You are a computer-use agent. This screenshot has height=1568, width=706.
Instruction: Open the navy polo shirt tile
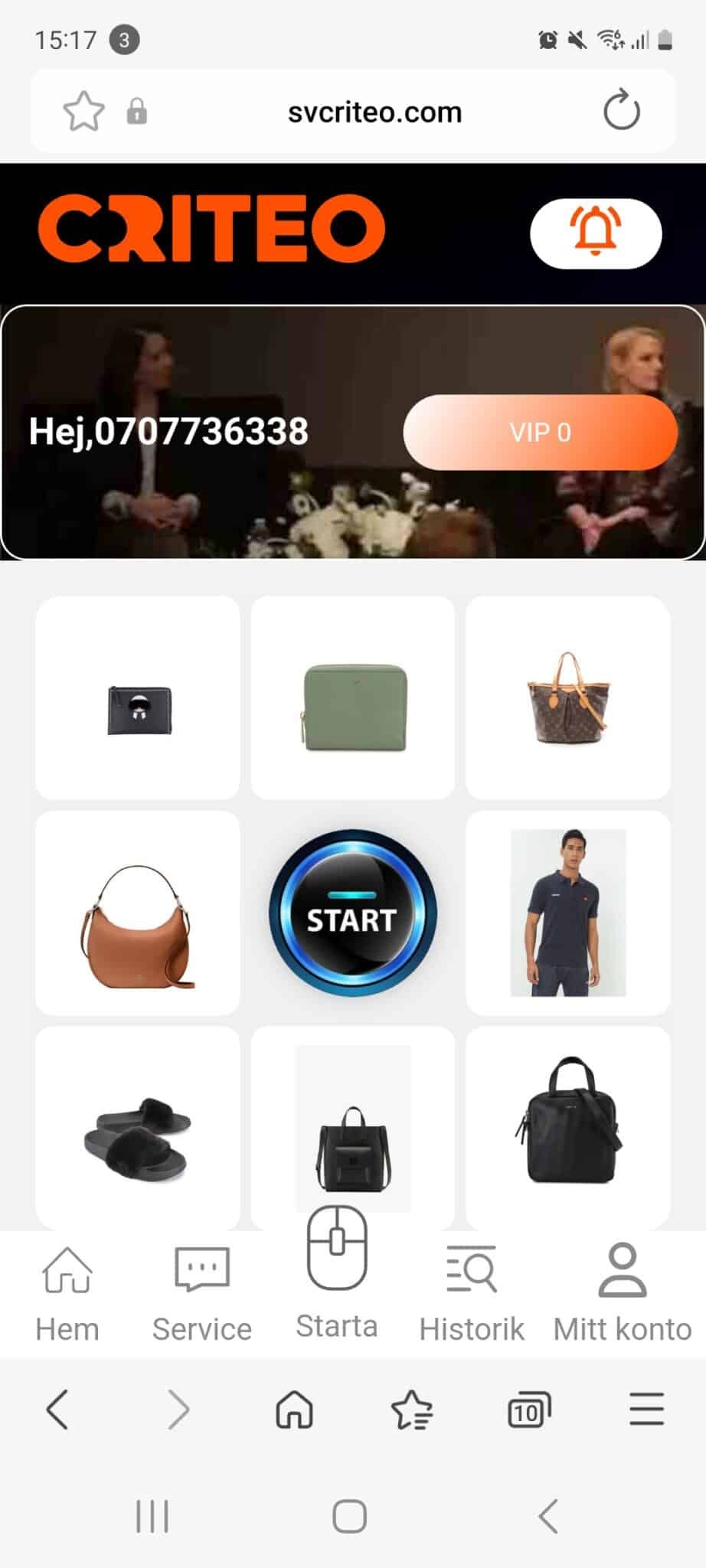[x=568, y=913]
